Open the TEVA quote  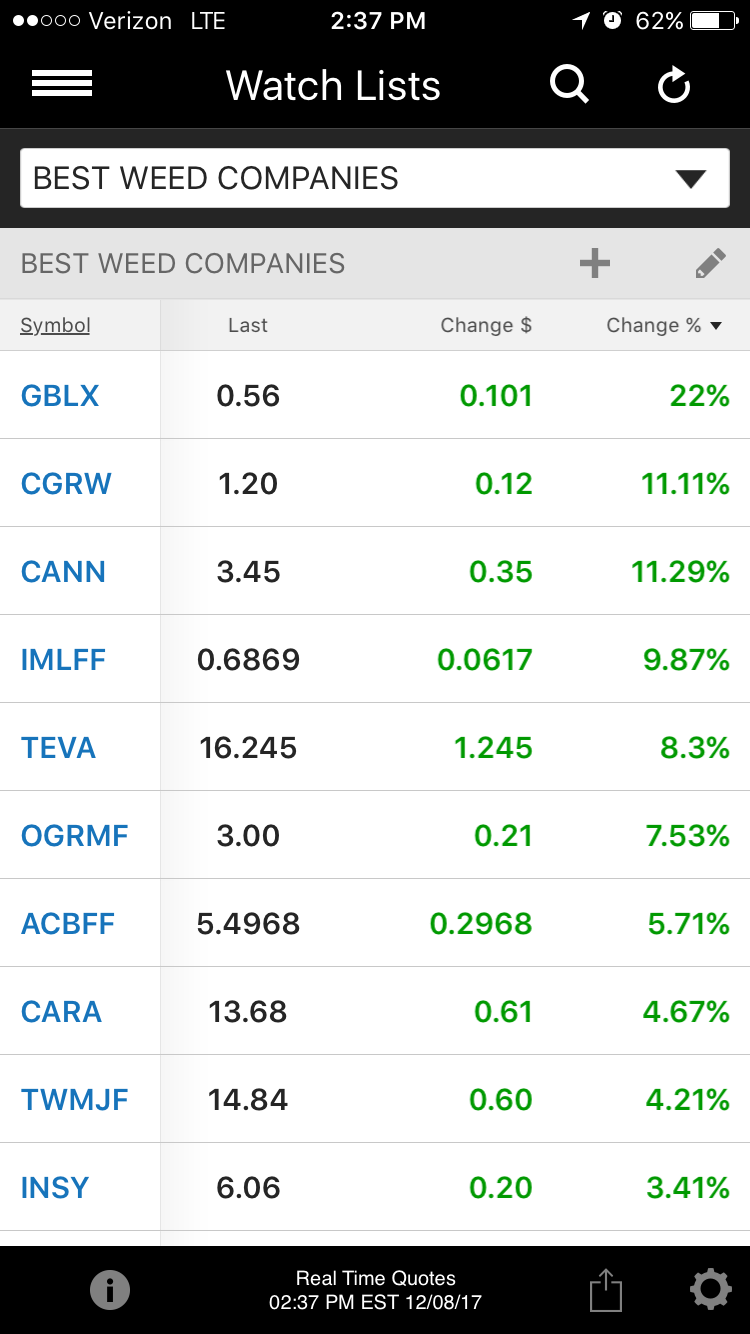[x=58, y=748]
